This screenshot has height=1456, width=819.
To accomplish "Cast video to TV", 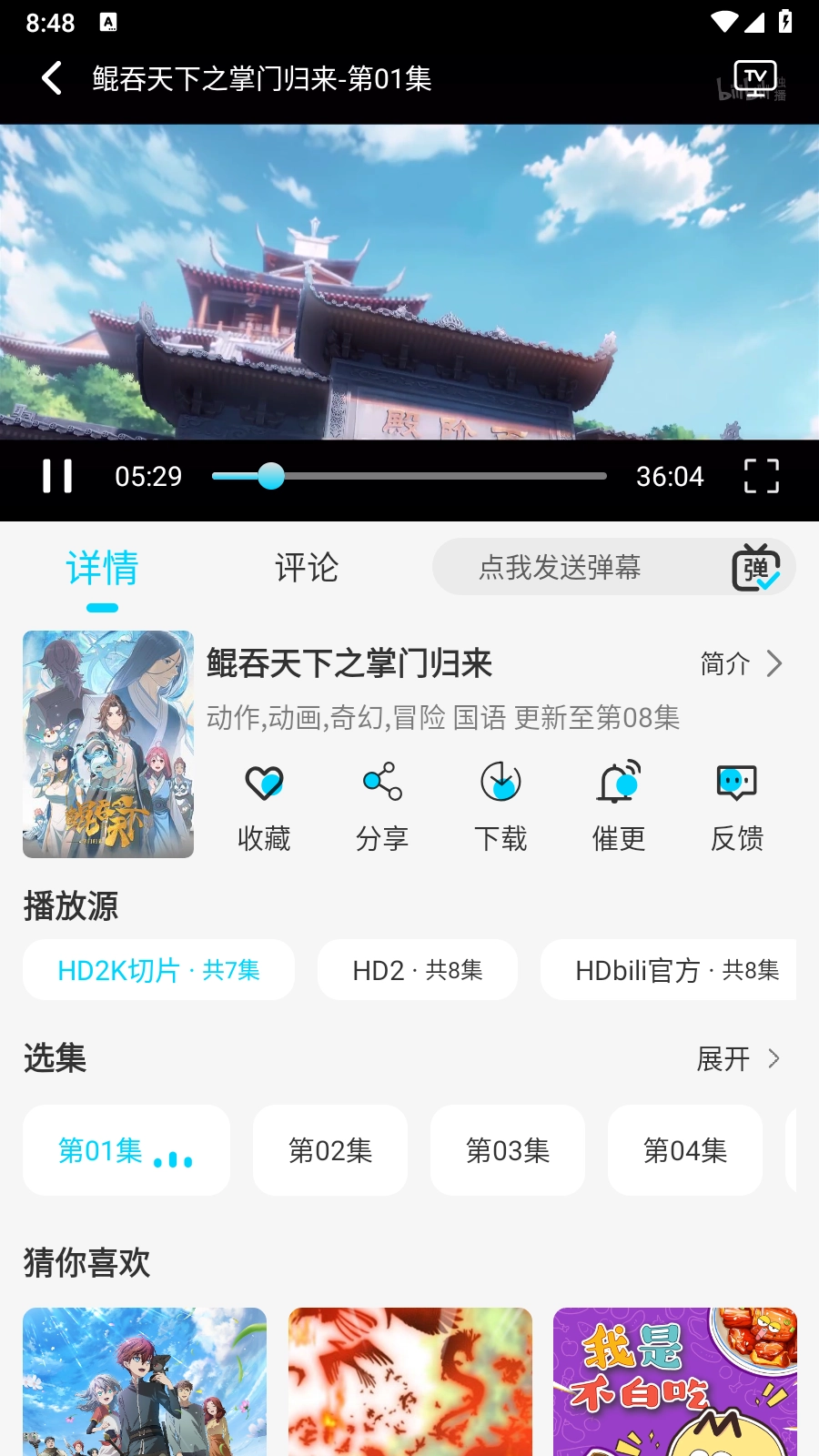I will pos(755,78).
